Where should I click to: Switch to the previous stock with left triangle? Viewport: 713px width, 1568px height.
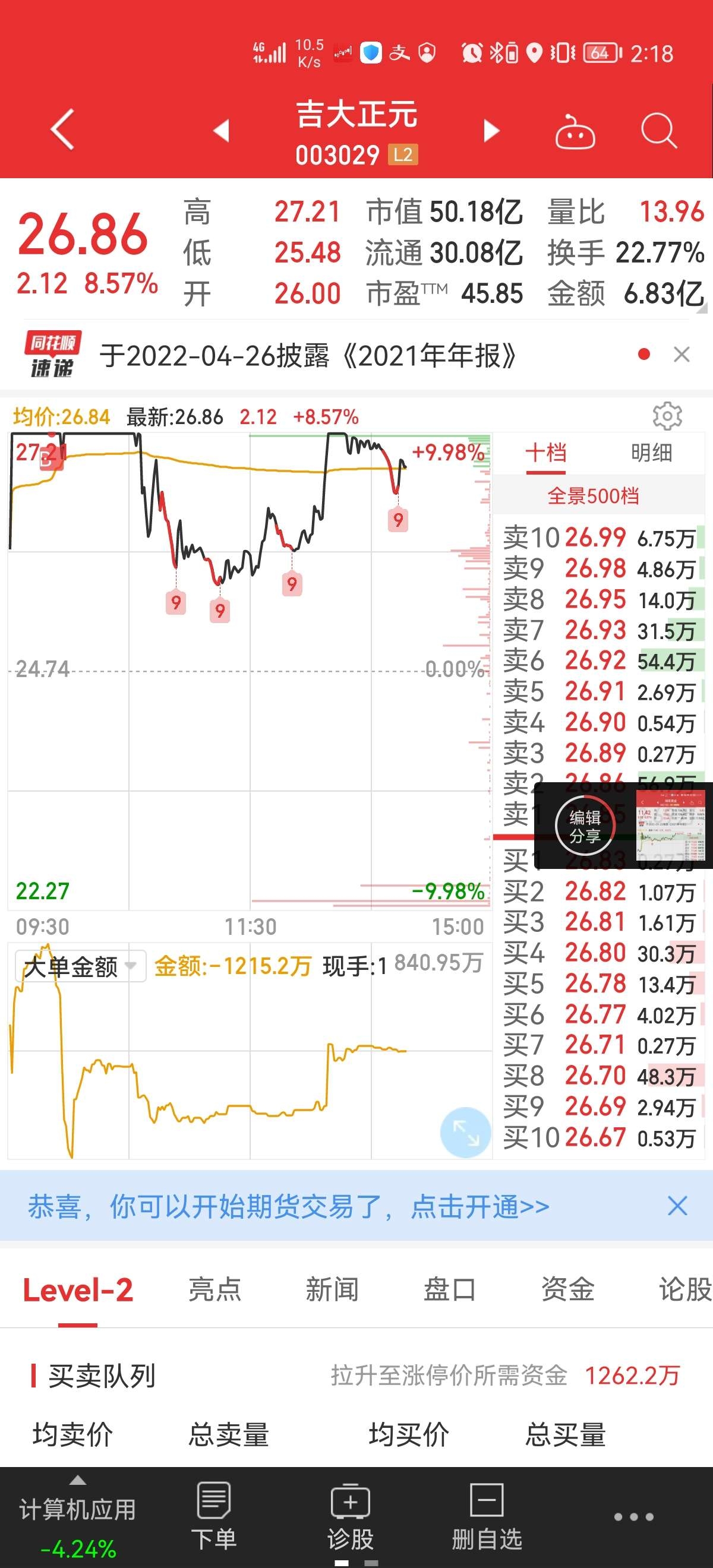(x=222, y=130)
